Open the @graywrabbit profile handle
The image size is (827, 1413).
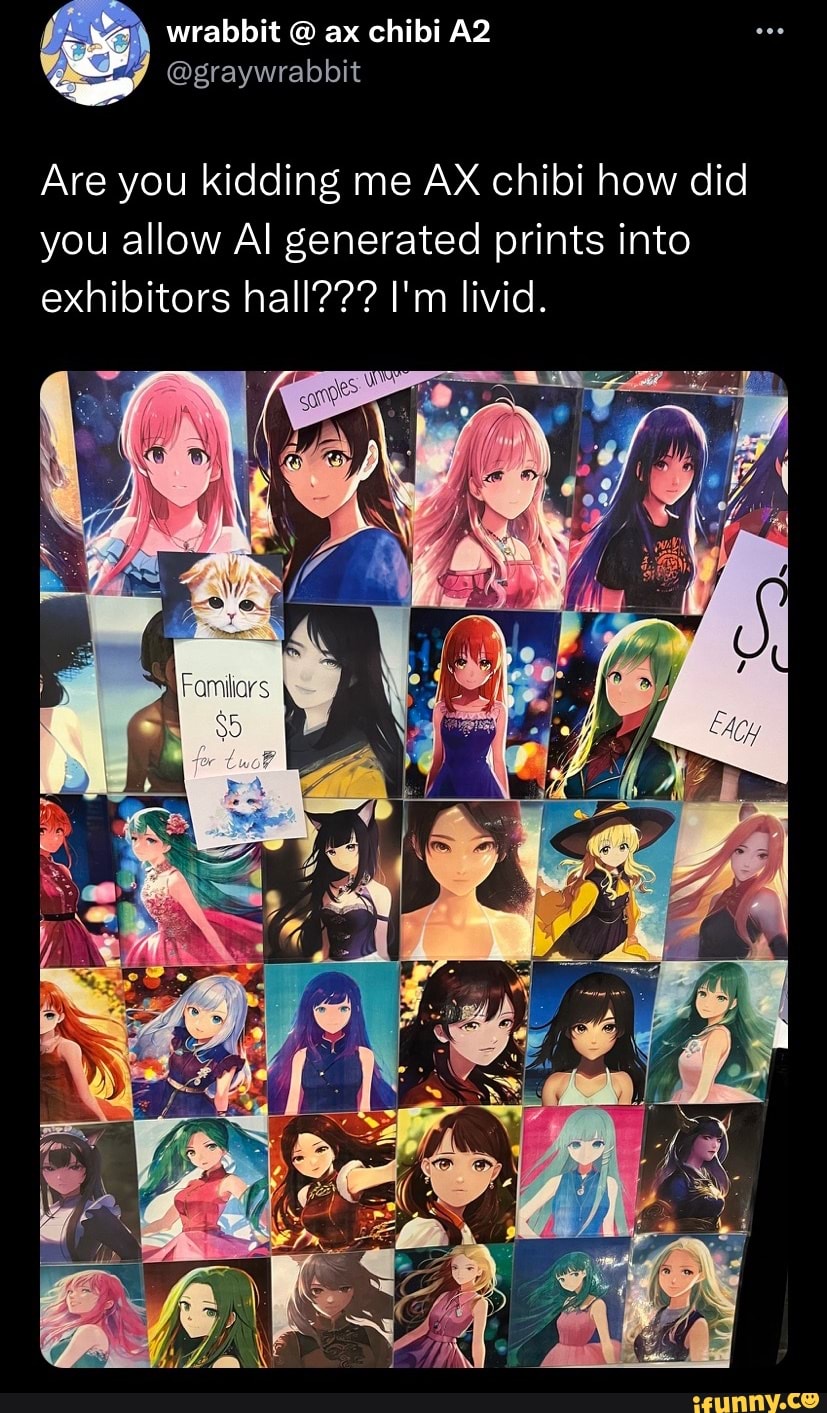tap(262, 72)
